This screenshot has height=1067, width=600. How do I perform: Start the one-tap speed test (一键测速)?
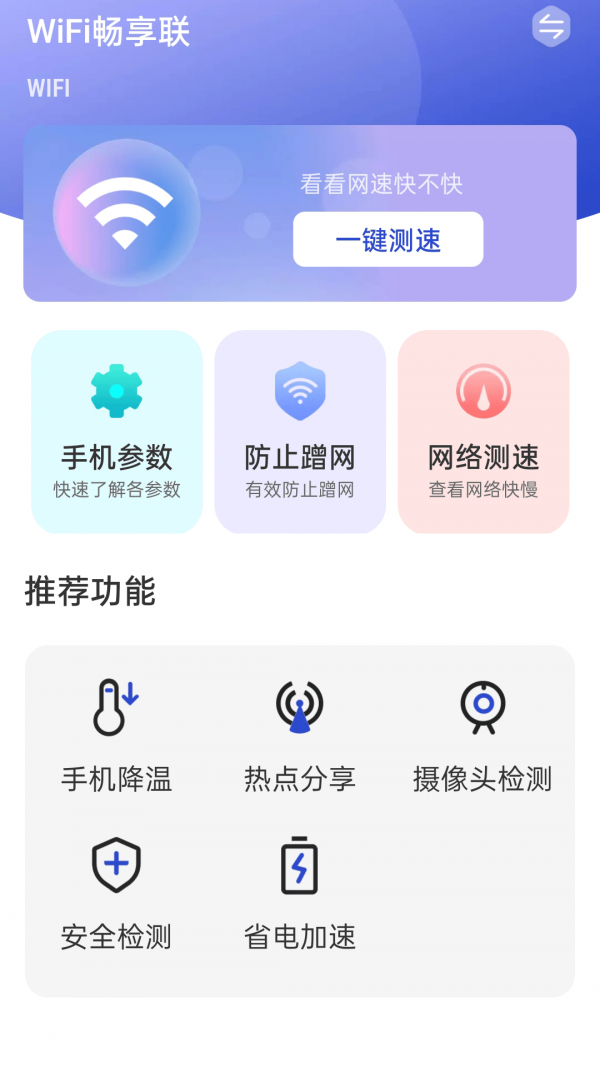click(x=388, y=240)
